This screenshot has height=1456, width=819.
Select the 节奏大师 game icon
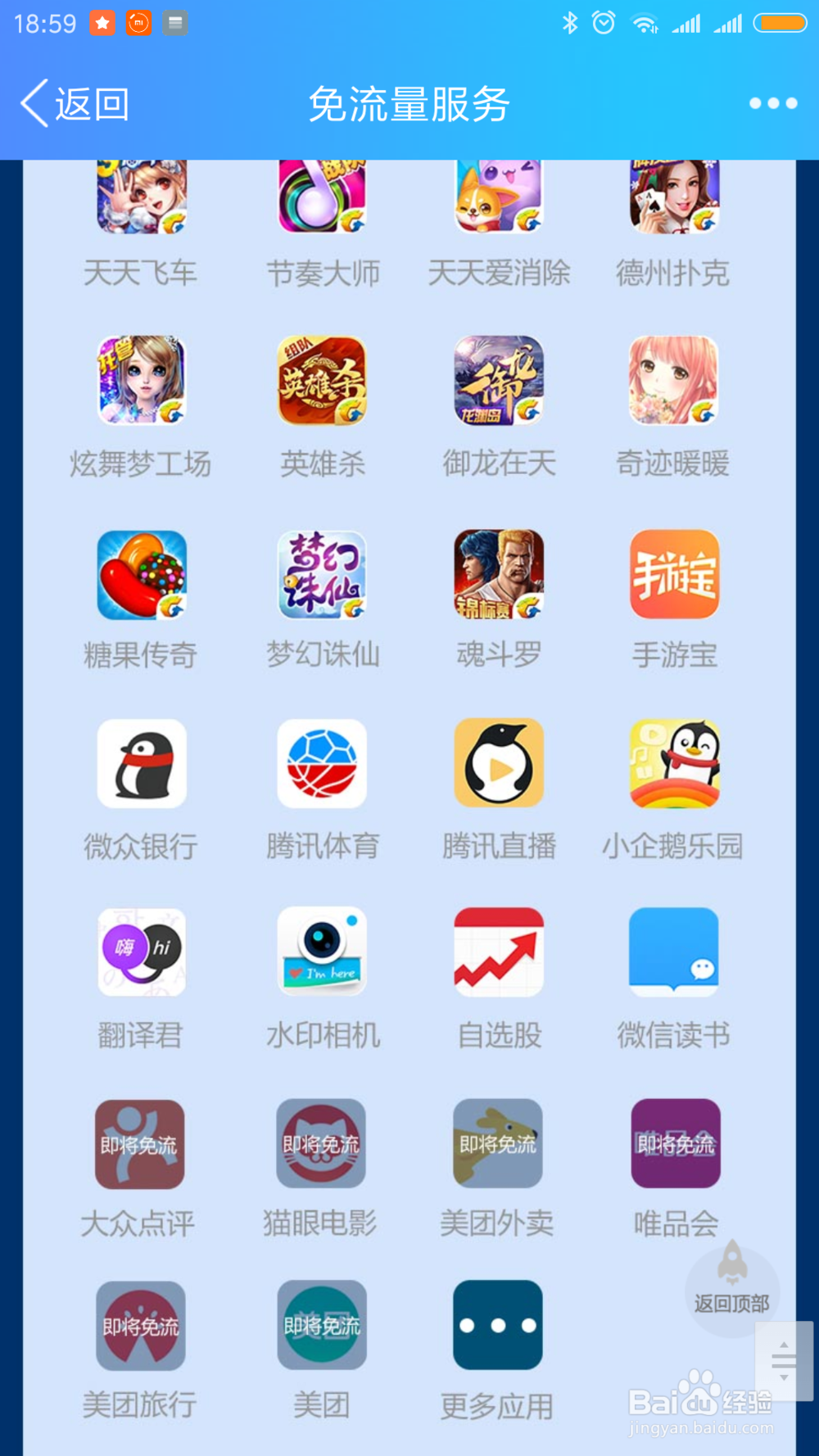point(321,199)
